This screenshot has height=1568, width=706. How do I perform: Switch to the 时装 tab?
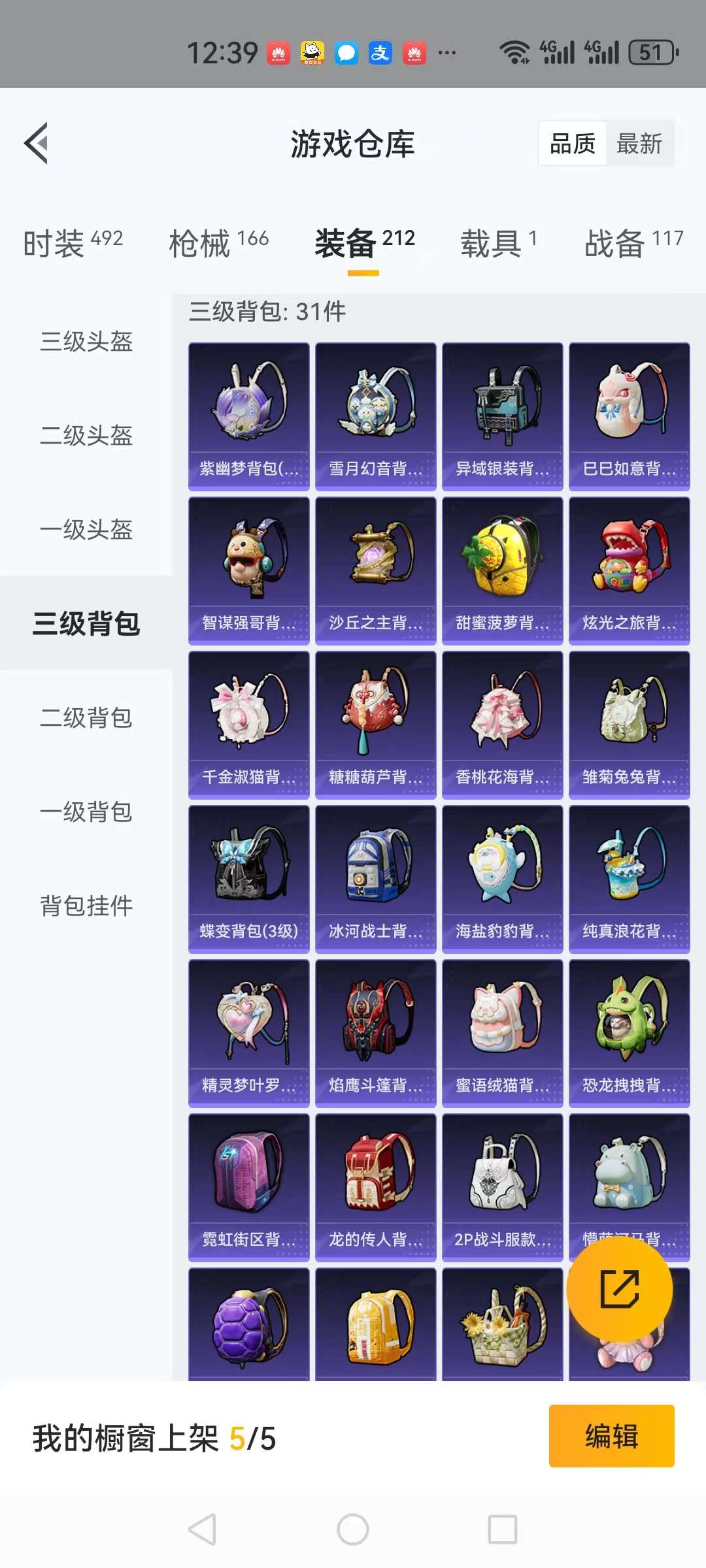click(x=73, y=243)
